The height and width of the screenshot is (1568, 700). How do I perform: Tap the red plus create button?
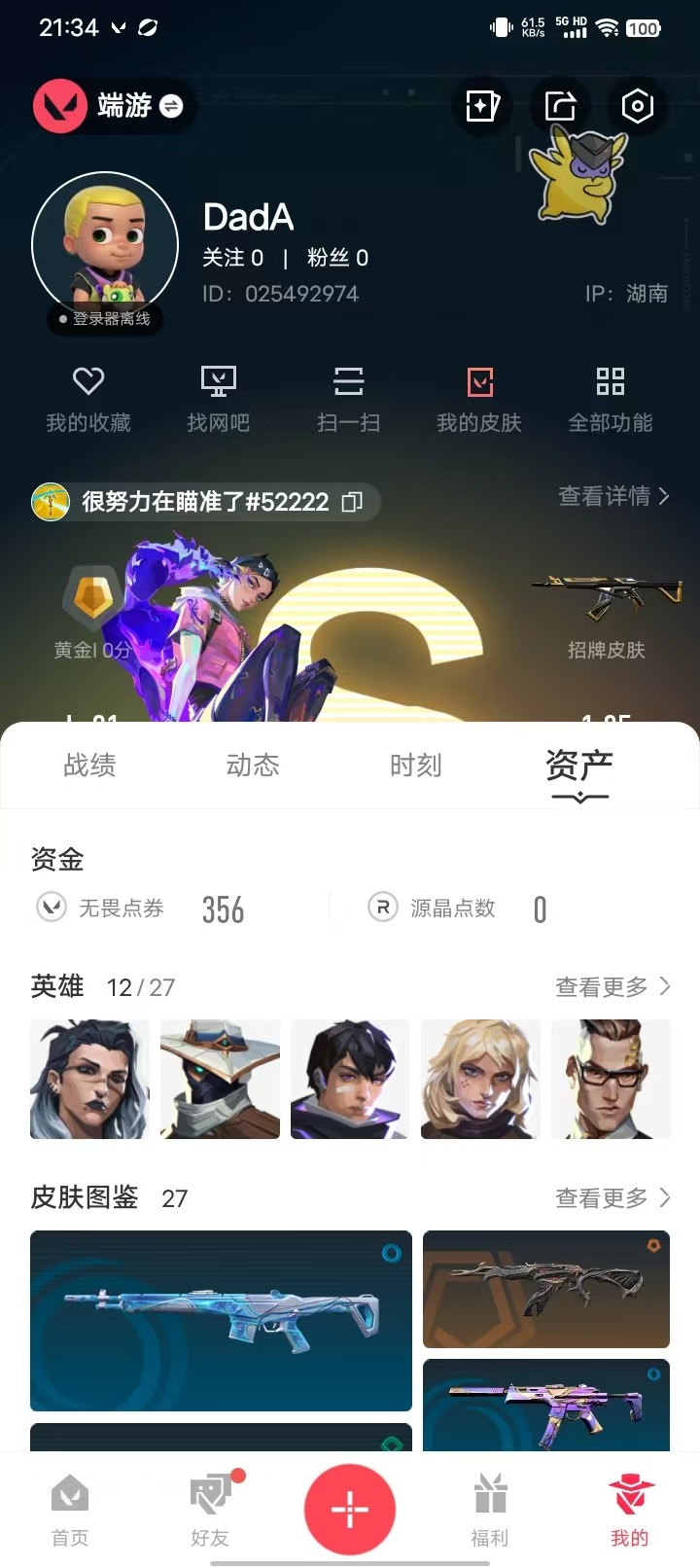pyautogui.click(x=350, y=1510)
